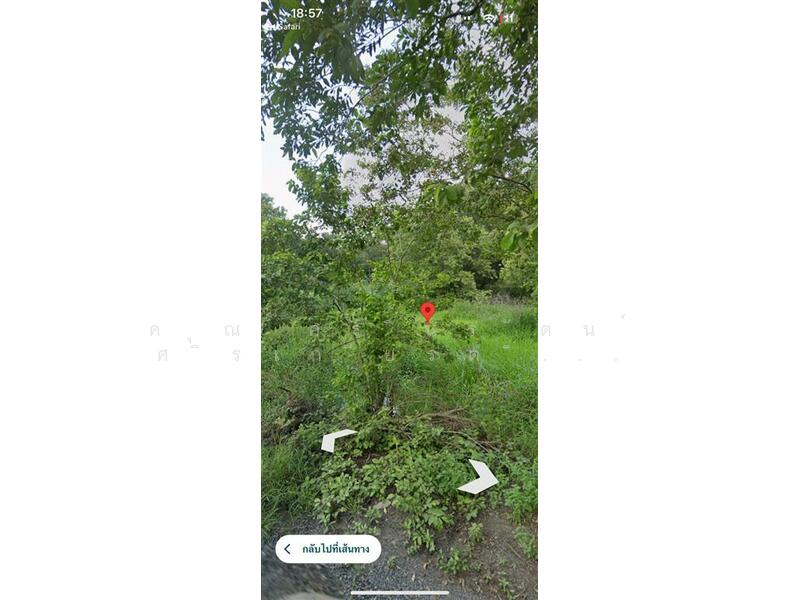Move Street View along the right arrow
This screenshot has width=800, height=600.
tap(479, 478)
